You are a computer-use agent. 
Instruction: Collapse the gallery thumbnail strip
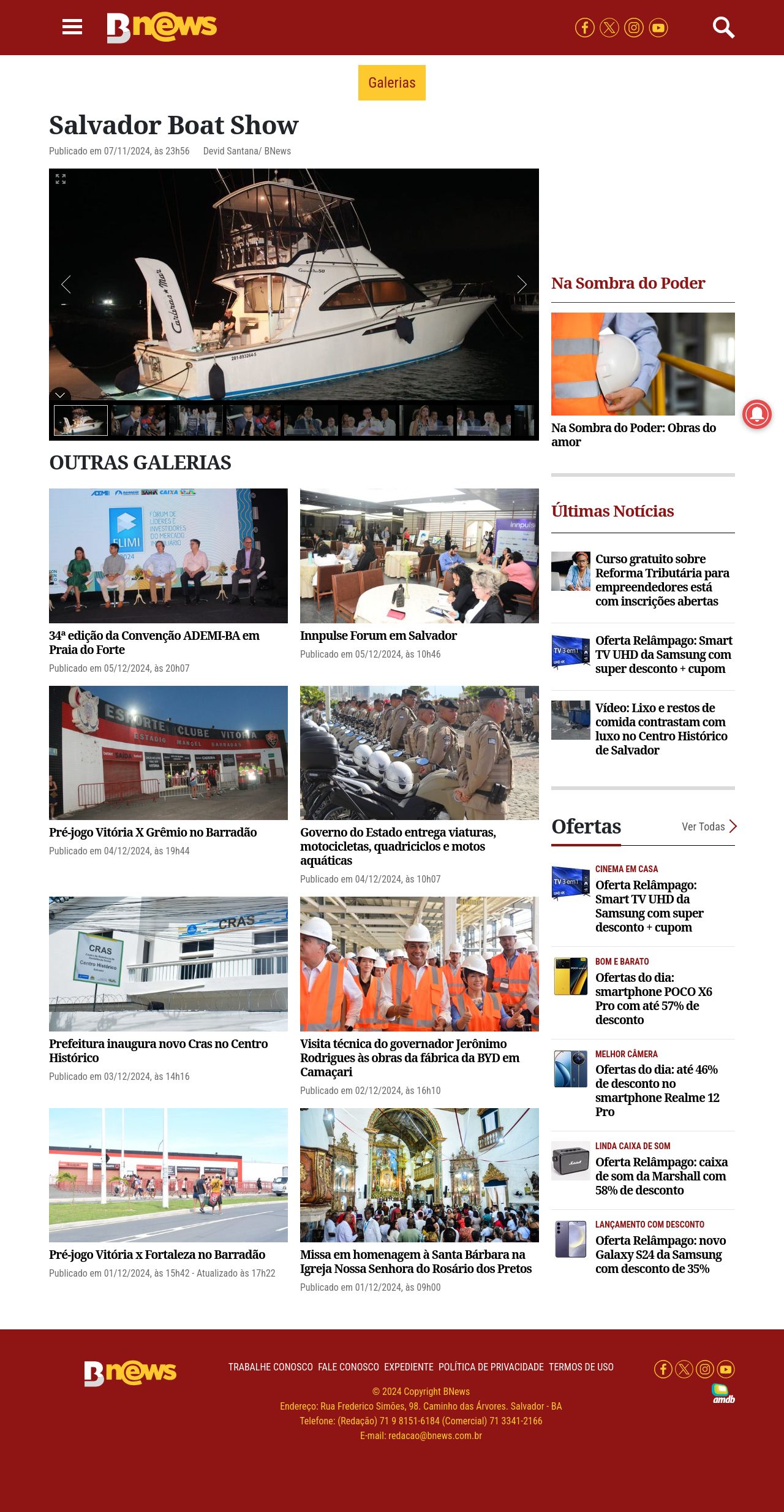(60, 395)
